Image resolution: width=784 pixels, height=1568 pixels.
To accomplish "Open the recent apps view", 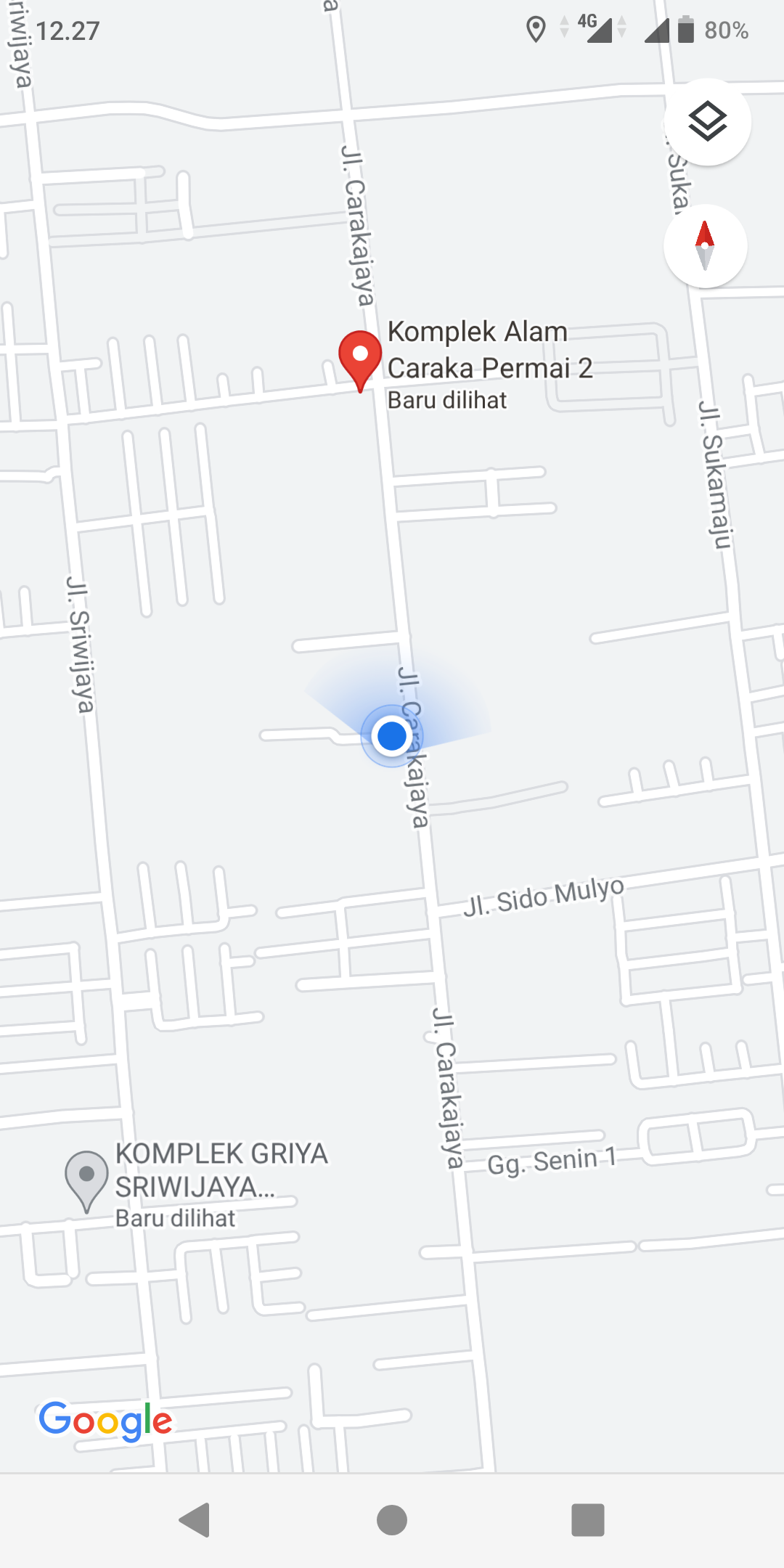I will (x=588, y=1520).
